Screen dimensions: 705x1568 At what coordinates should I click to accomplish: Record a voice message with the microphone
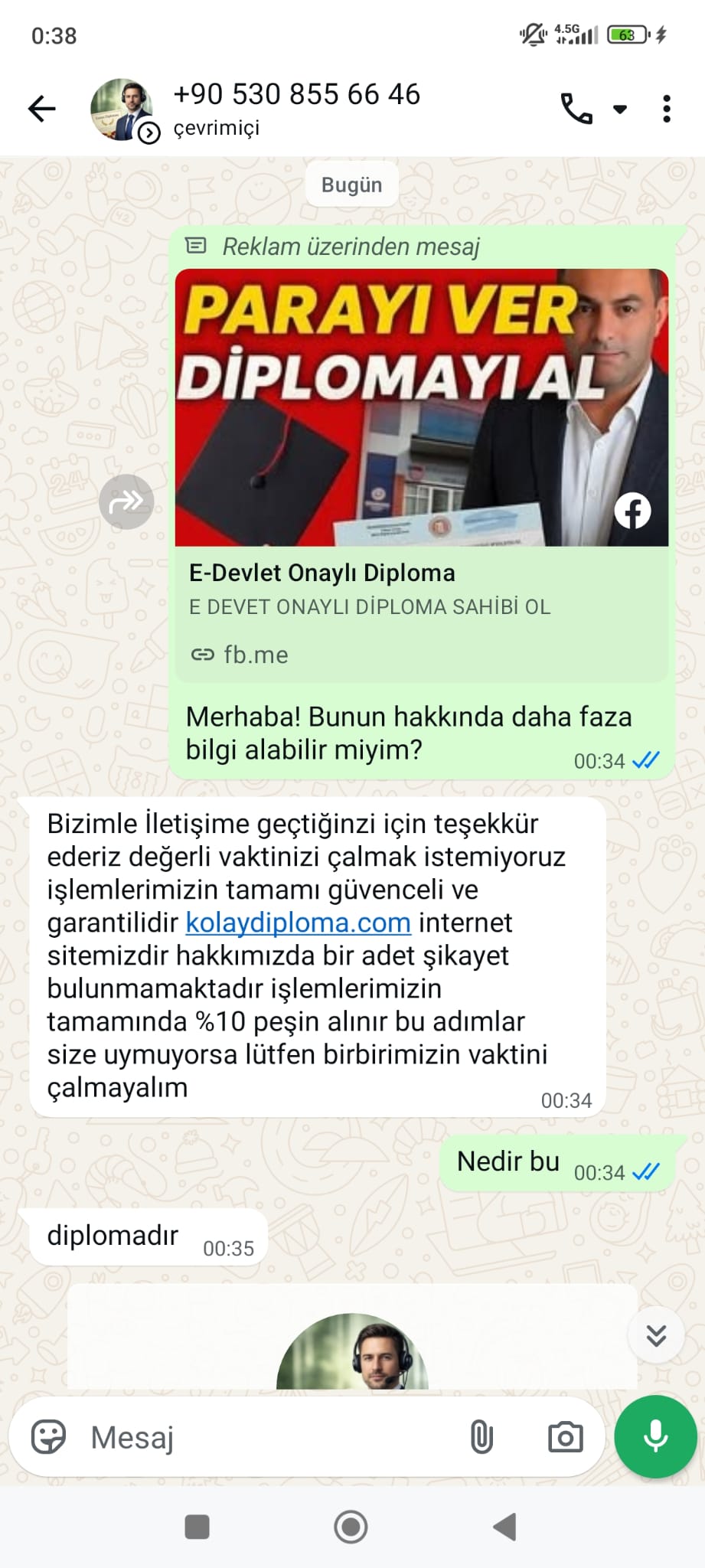(655, 1436)
